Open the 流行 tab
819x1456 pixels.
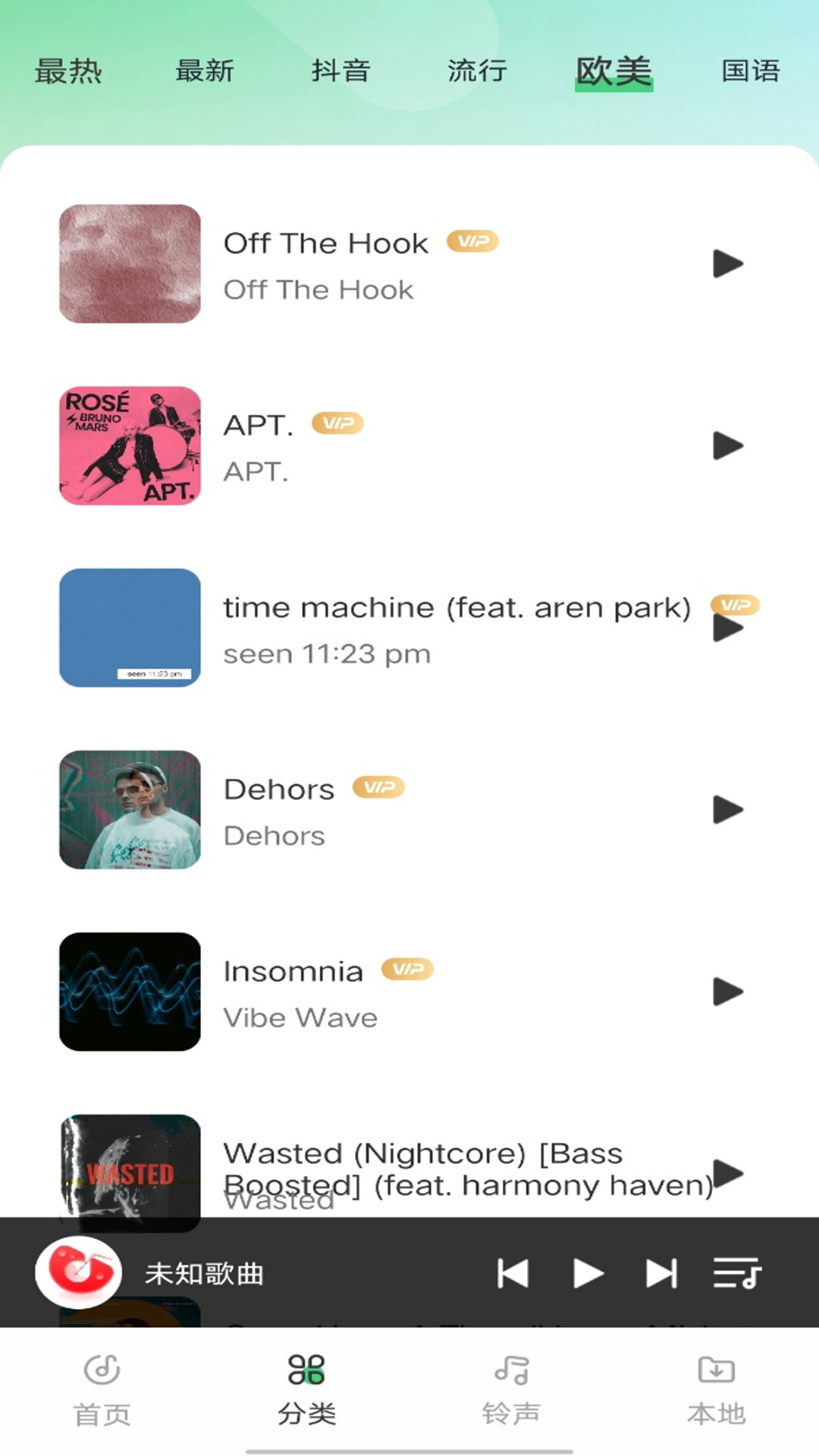[477, 71]
